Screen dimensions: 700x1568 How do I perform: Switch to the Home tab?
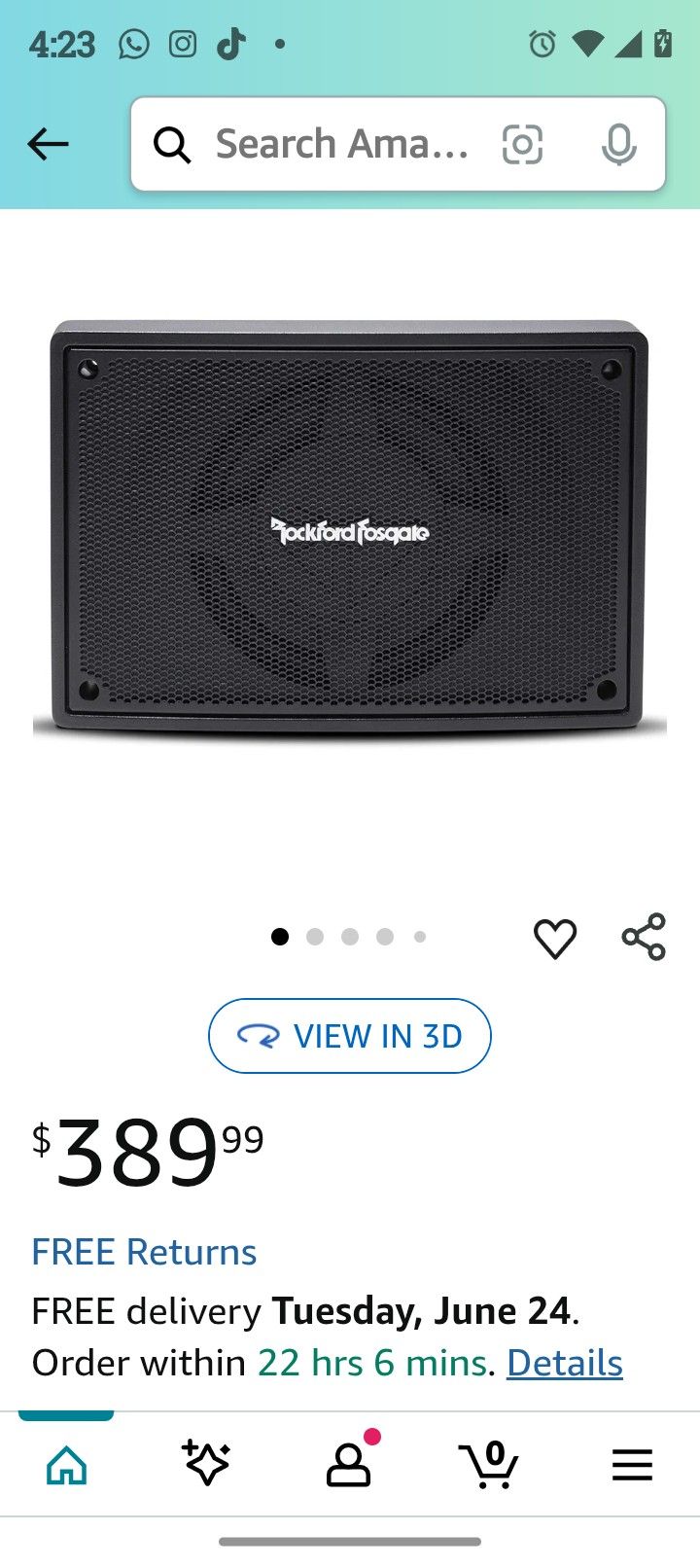[67, 1464]
